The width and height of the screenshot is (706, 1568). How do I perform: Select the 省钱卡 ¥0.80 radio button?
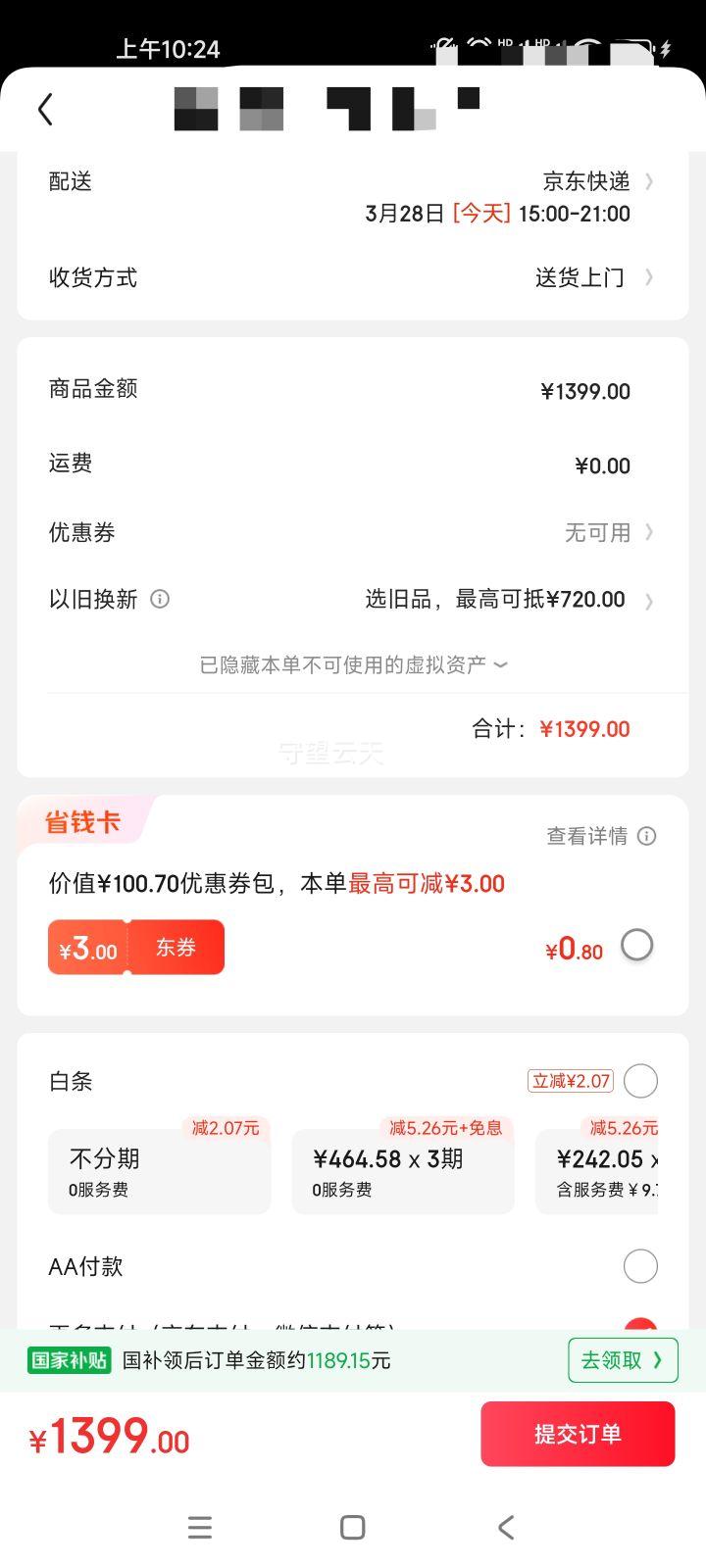coord(637,946)
